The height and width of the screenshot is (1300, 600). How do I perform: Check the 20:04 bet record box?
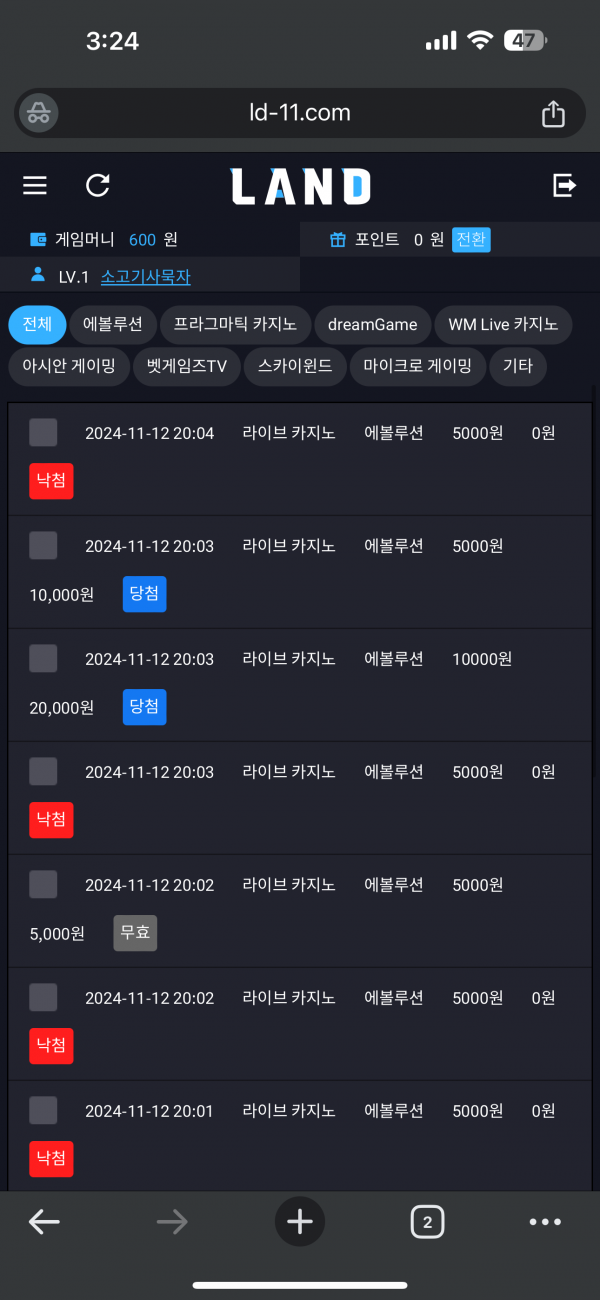click(43, 432)
